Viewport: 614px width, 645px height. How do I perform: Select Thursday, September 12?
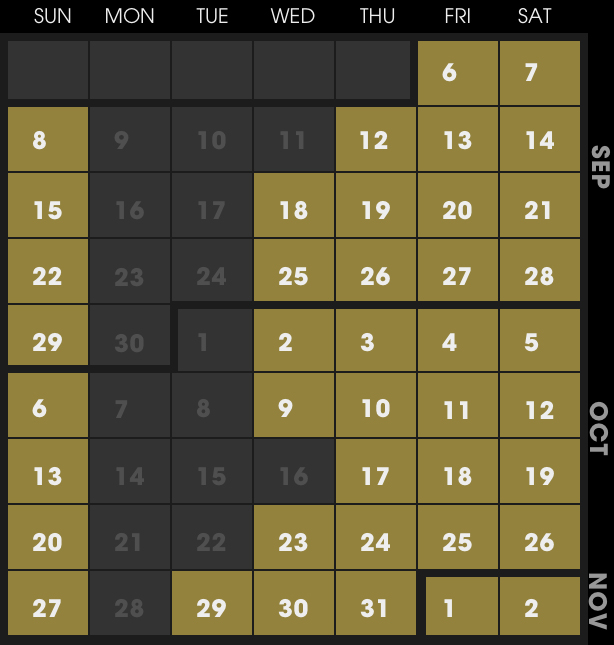(x=375, y=140)
